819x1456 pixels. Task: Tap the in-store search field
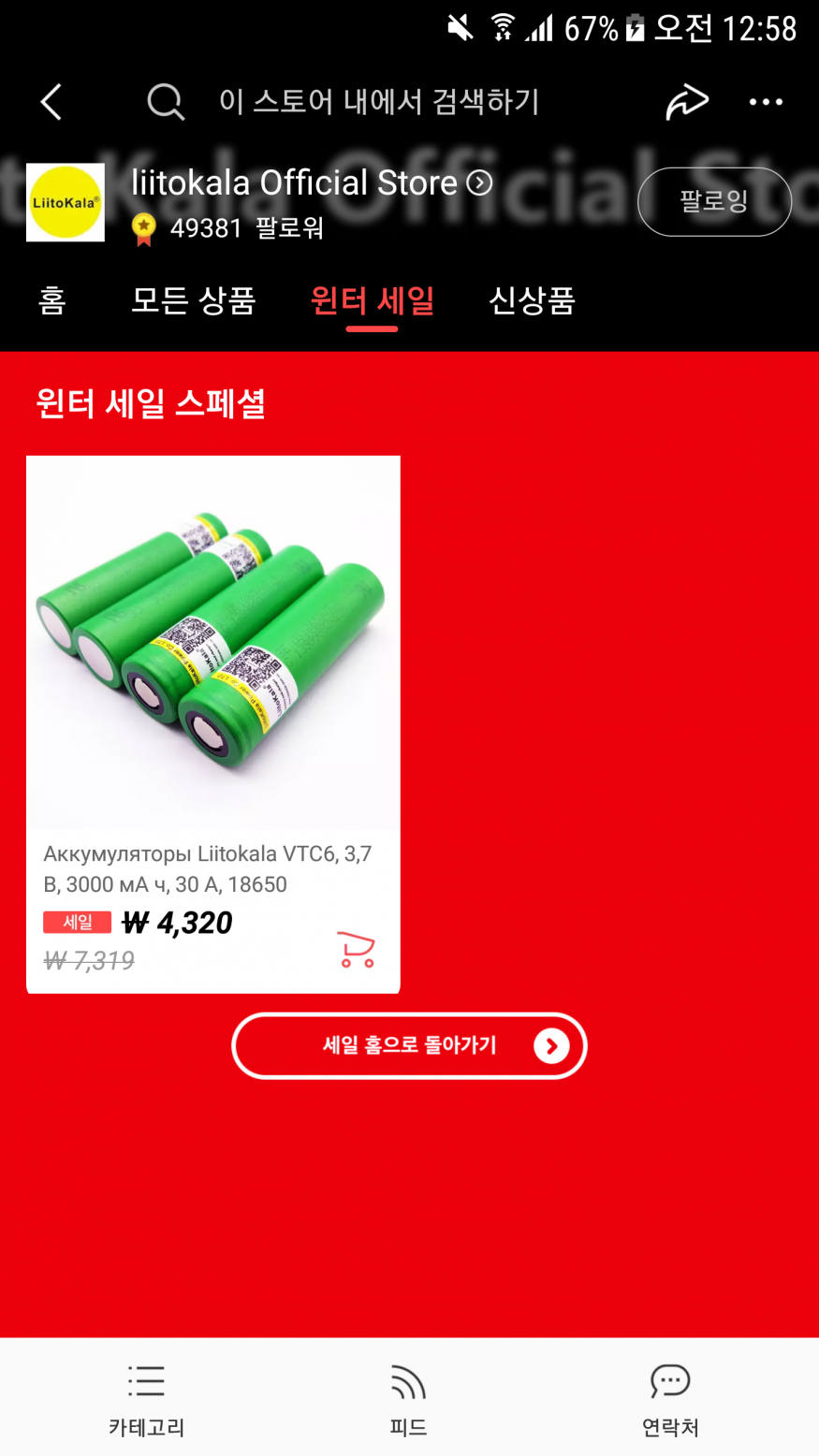click(x=378, y=102)
